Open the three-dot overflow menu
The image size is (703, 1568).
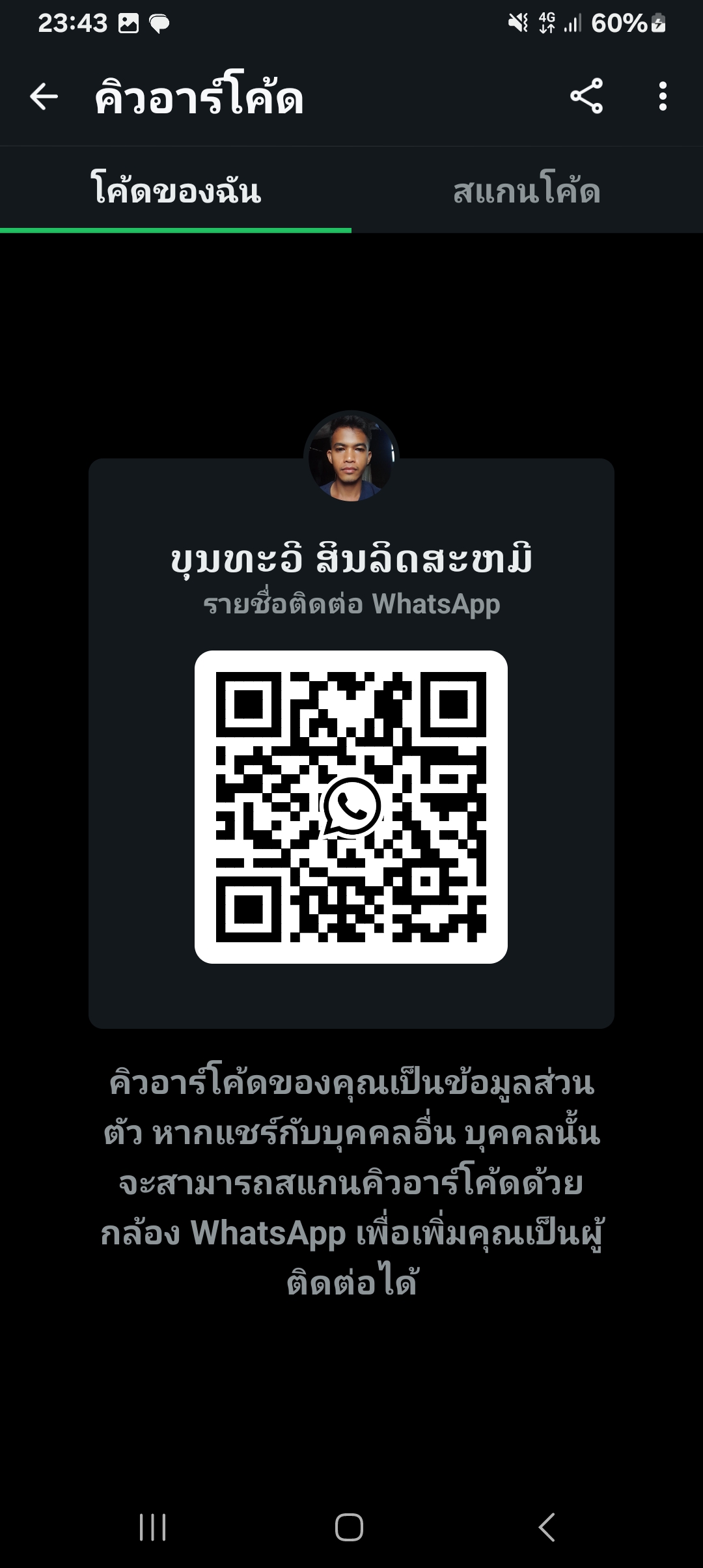point(662,96)
